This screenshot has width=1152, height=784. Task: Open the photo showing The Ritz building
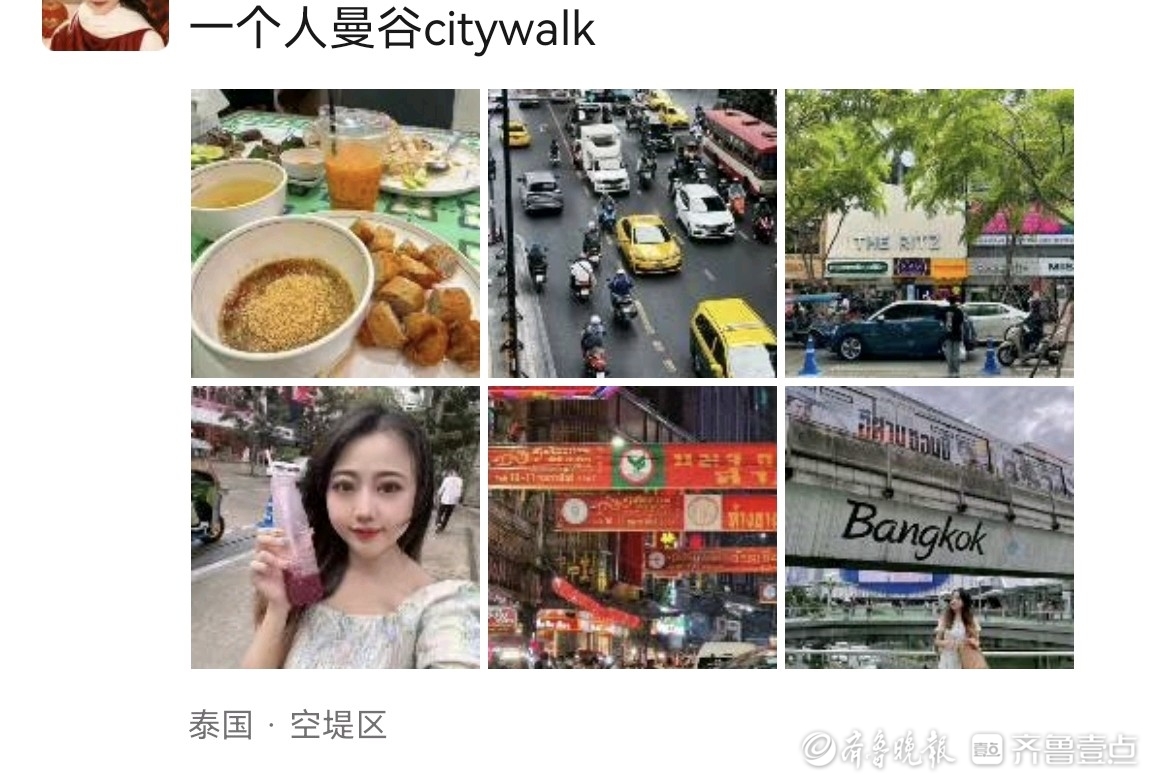(x=929, y=233)
